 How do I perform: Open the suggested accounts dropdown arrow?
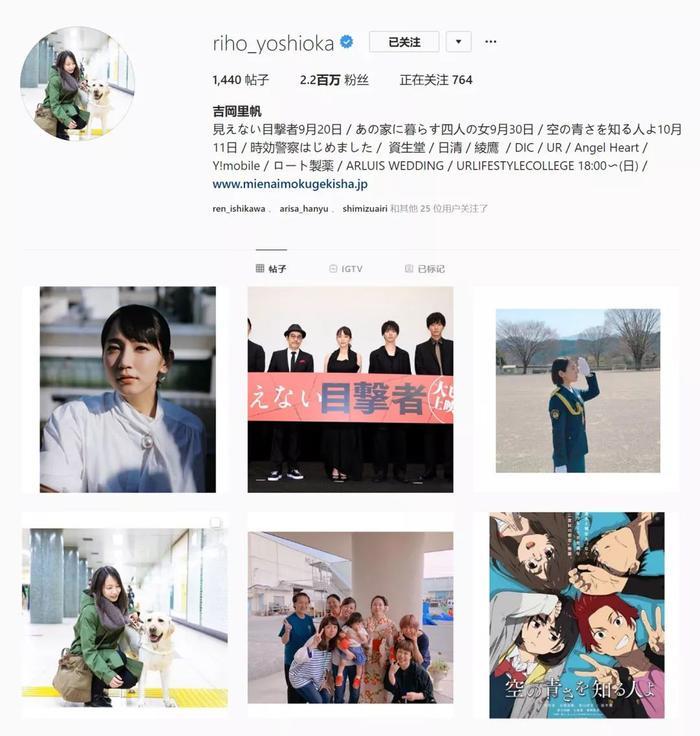pos(458,42)
